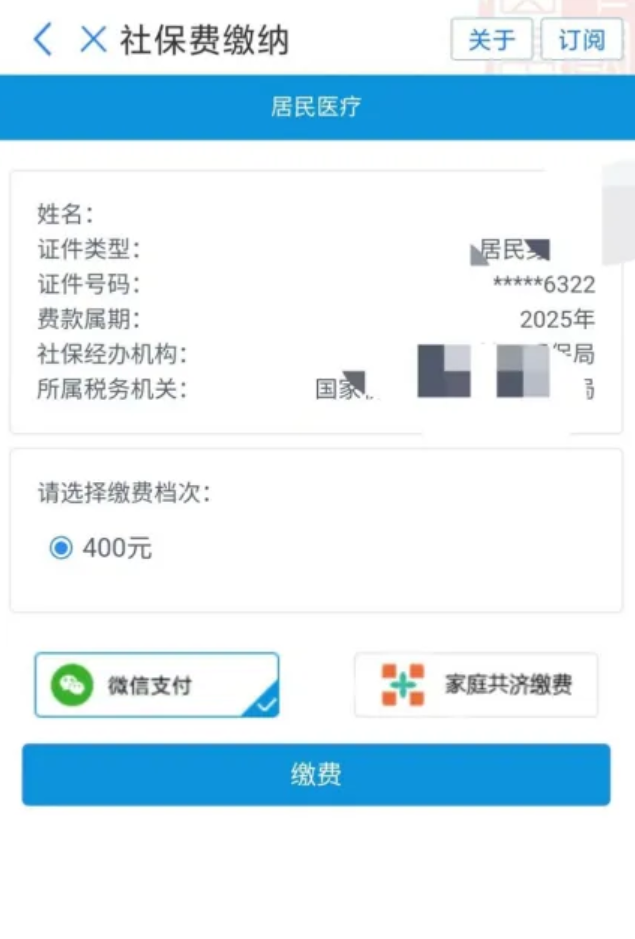Tap the 订阅 button
Image resolution: width=635 pixels, height=939 pixels.
[x=581, y=40]
